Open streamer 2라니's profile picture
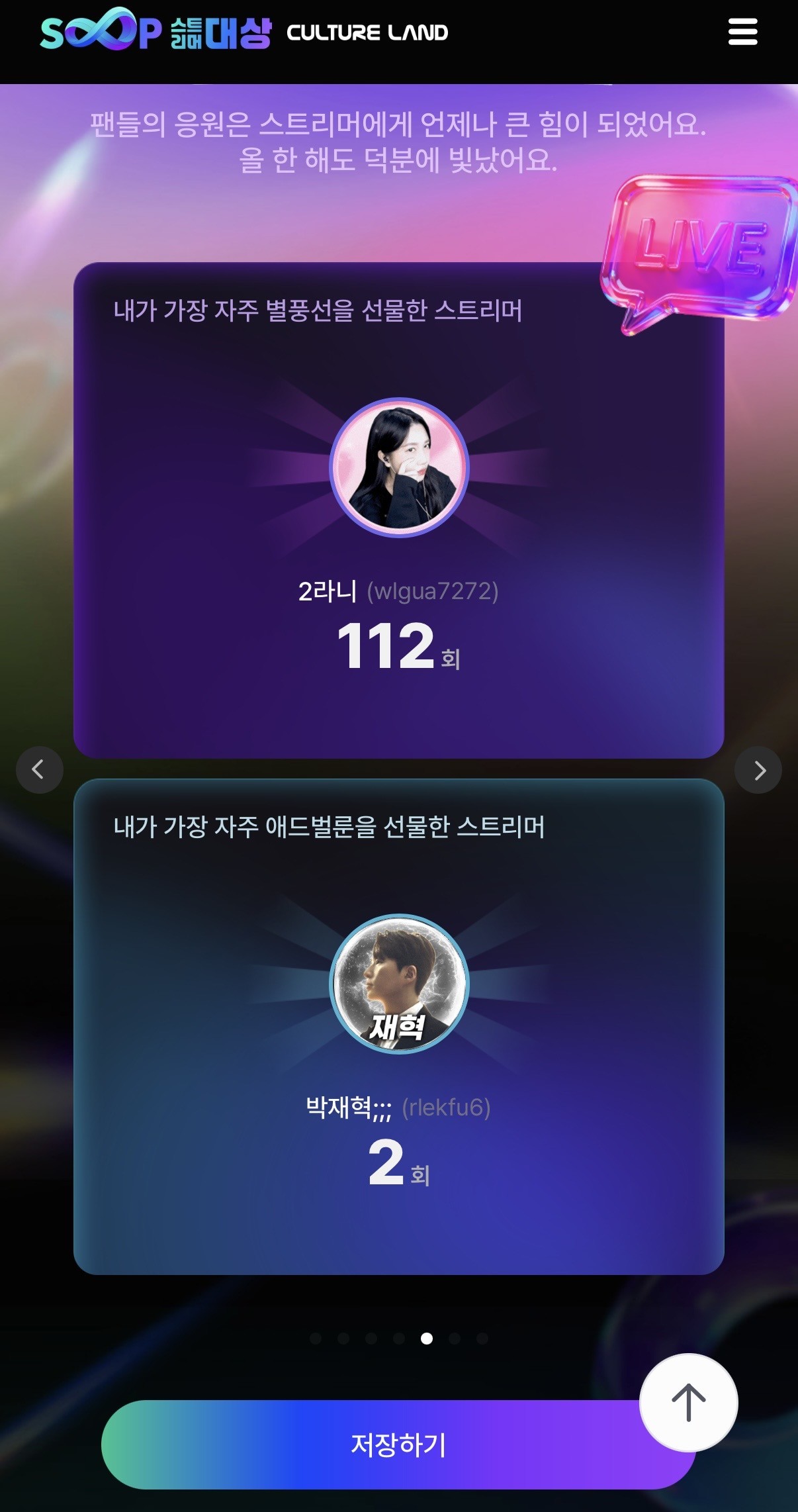The width and height of the screenshot is (798, 1512). click(x=399, y=467)
